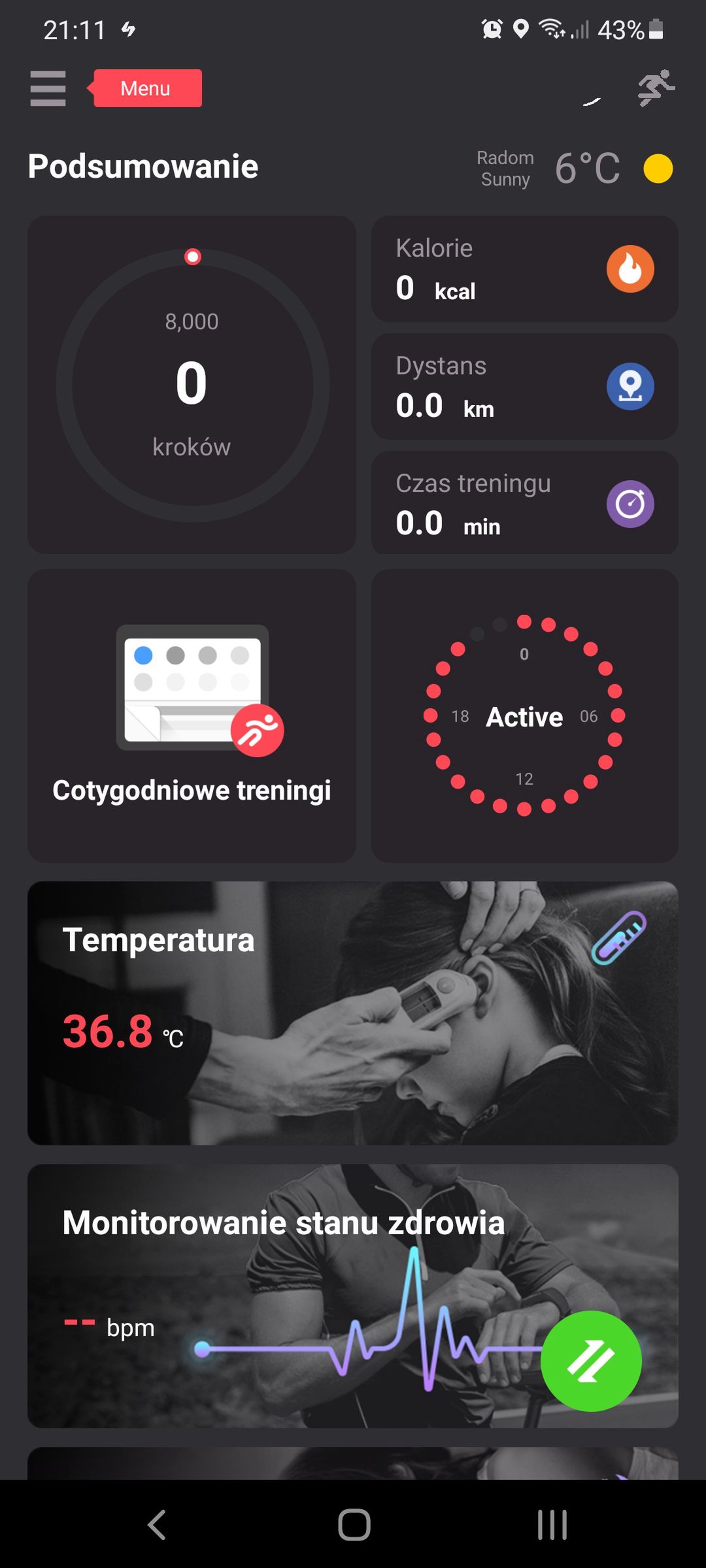Go back with system back button
706x1568 pixels.
(156, 1525)
